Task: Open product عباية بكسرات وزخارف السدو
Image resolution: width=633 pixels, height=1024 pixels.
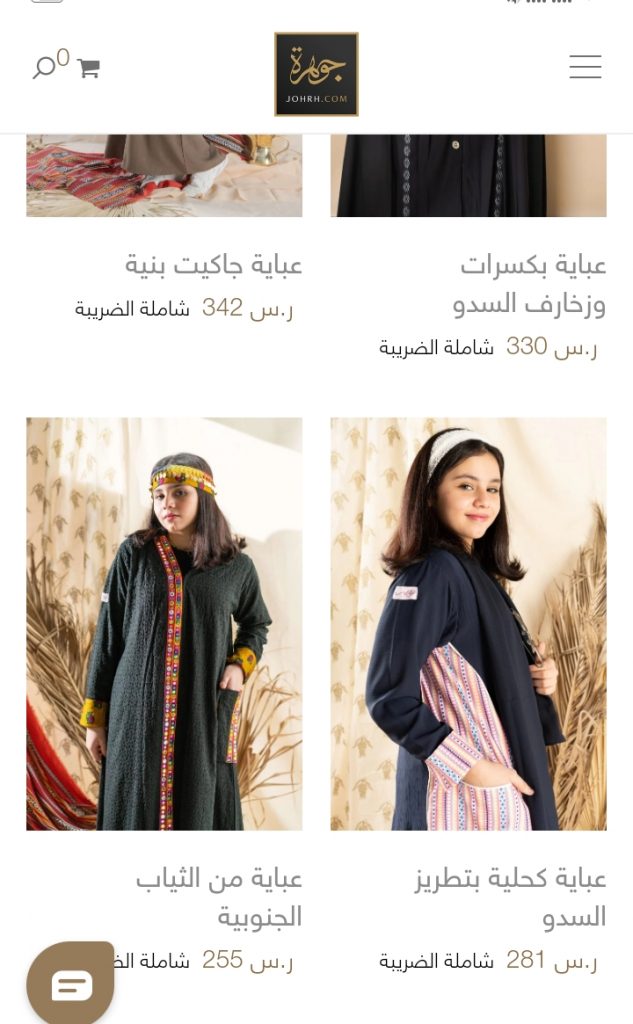Action: coord(530,284)
